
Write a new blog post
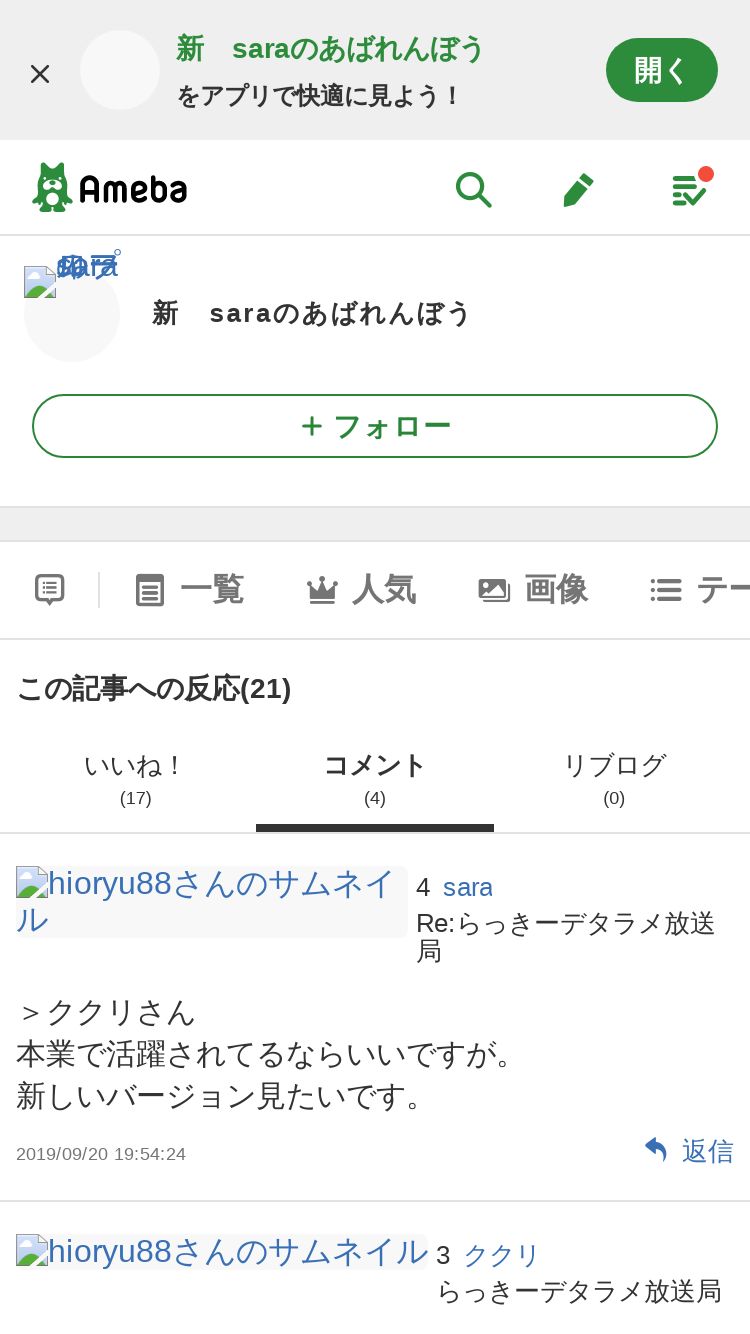click(578, 189)
